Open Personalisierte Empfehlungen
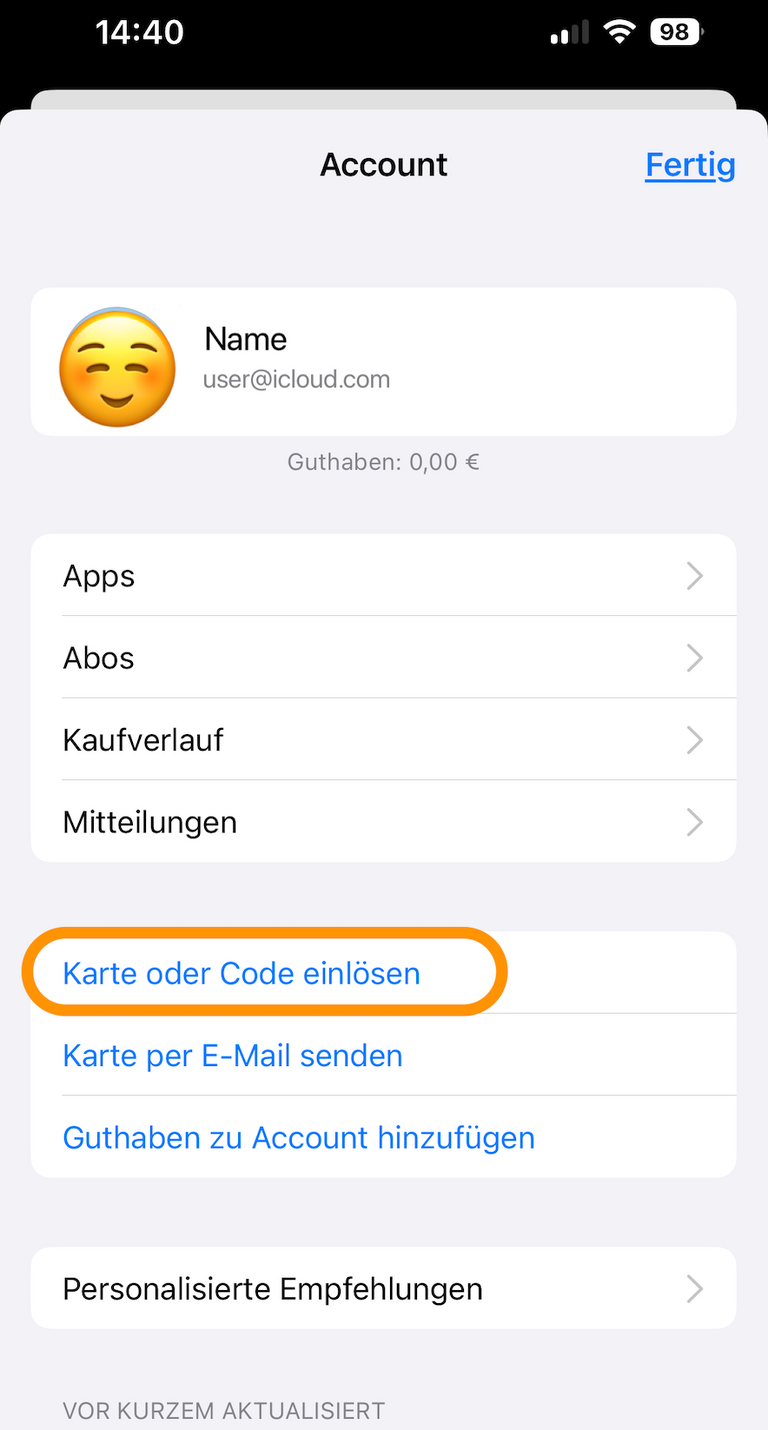This screenshot has height=1430, width=768. [383, 1288]
